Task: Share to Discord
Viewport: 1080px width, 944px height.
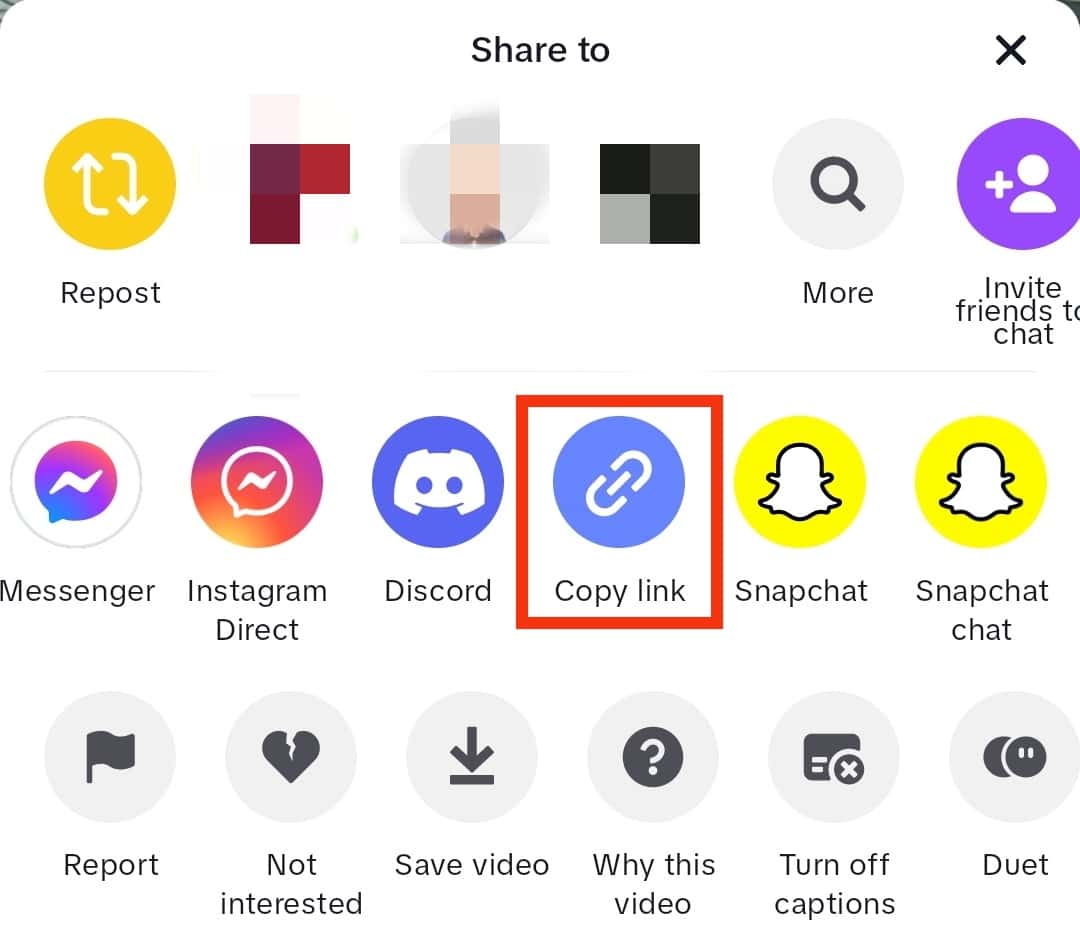Action: 438,483
